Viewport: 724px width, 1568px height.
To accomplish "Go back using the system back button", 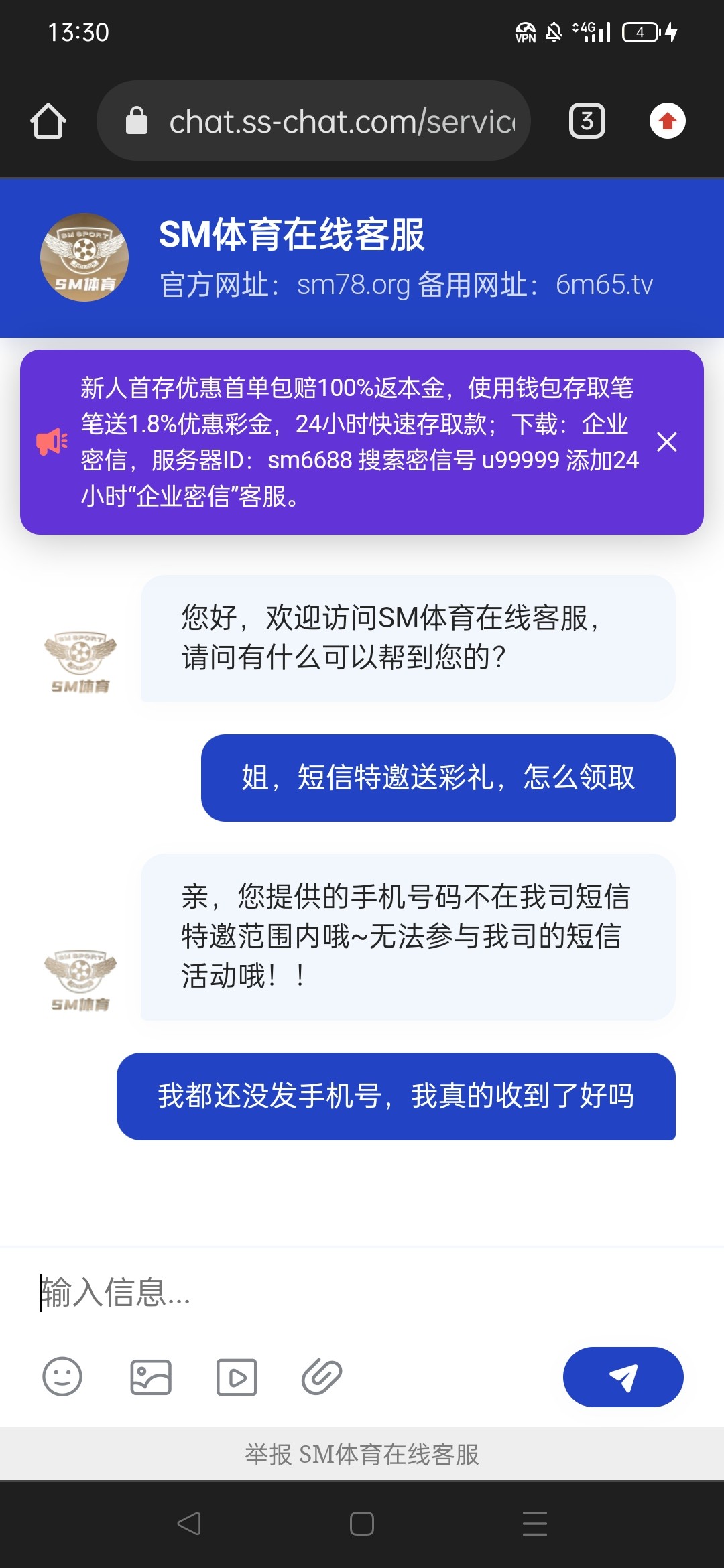I will (x=189, y=1524).
